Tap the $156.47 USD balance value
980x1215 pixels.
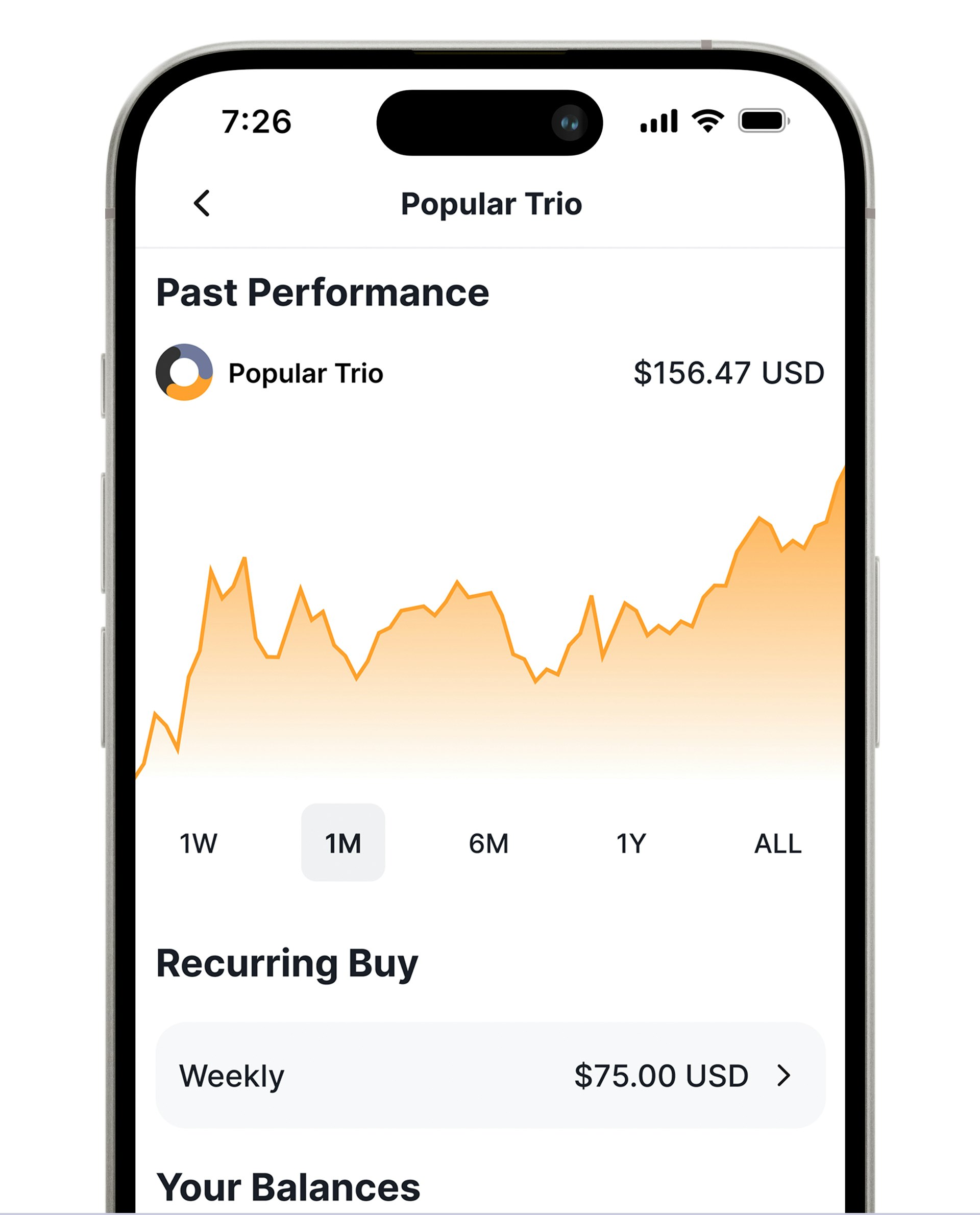pos(729,372)
